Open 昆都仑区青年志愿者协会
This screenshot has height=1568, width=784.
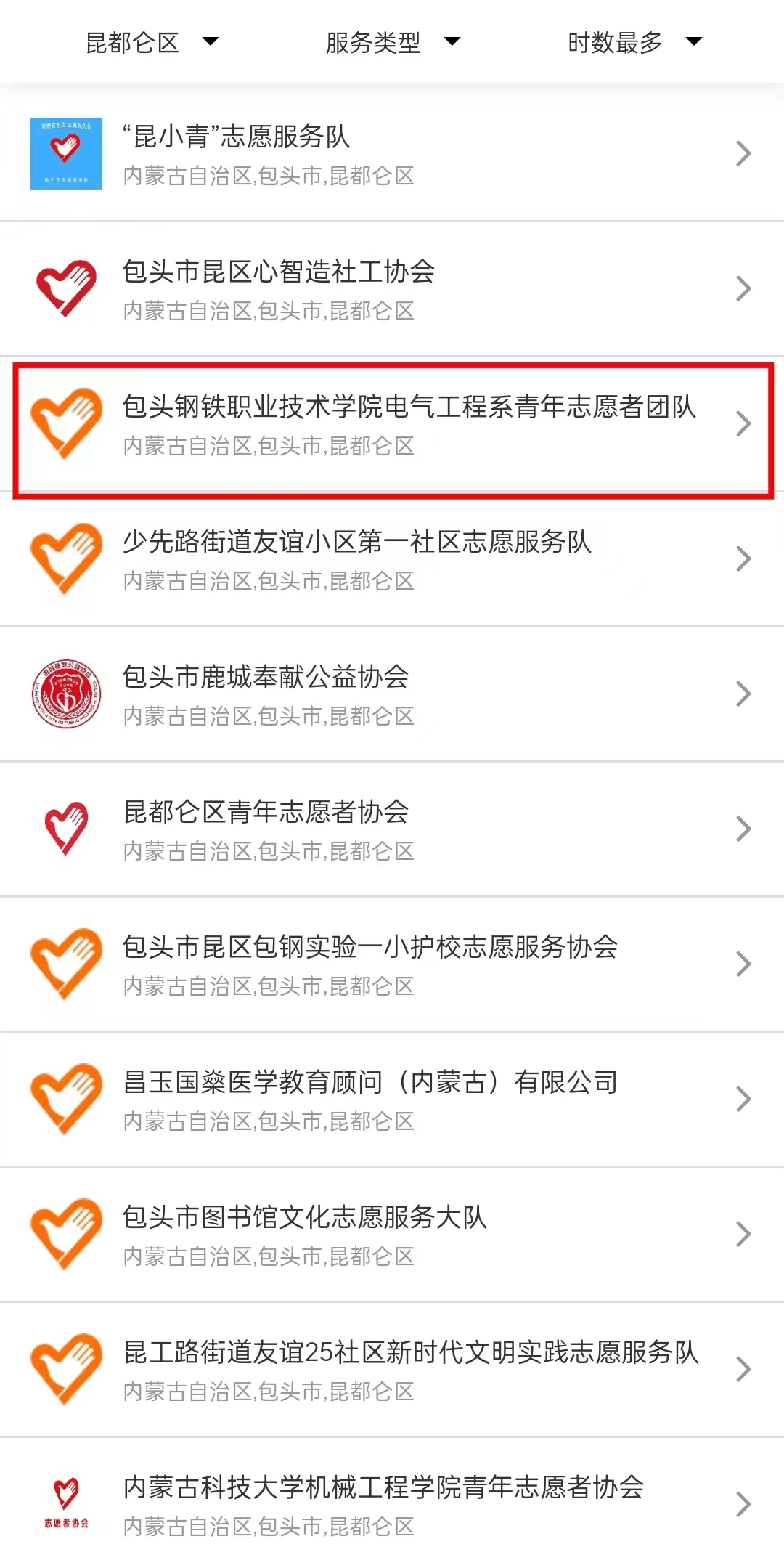(x=392, y=829)
